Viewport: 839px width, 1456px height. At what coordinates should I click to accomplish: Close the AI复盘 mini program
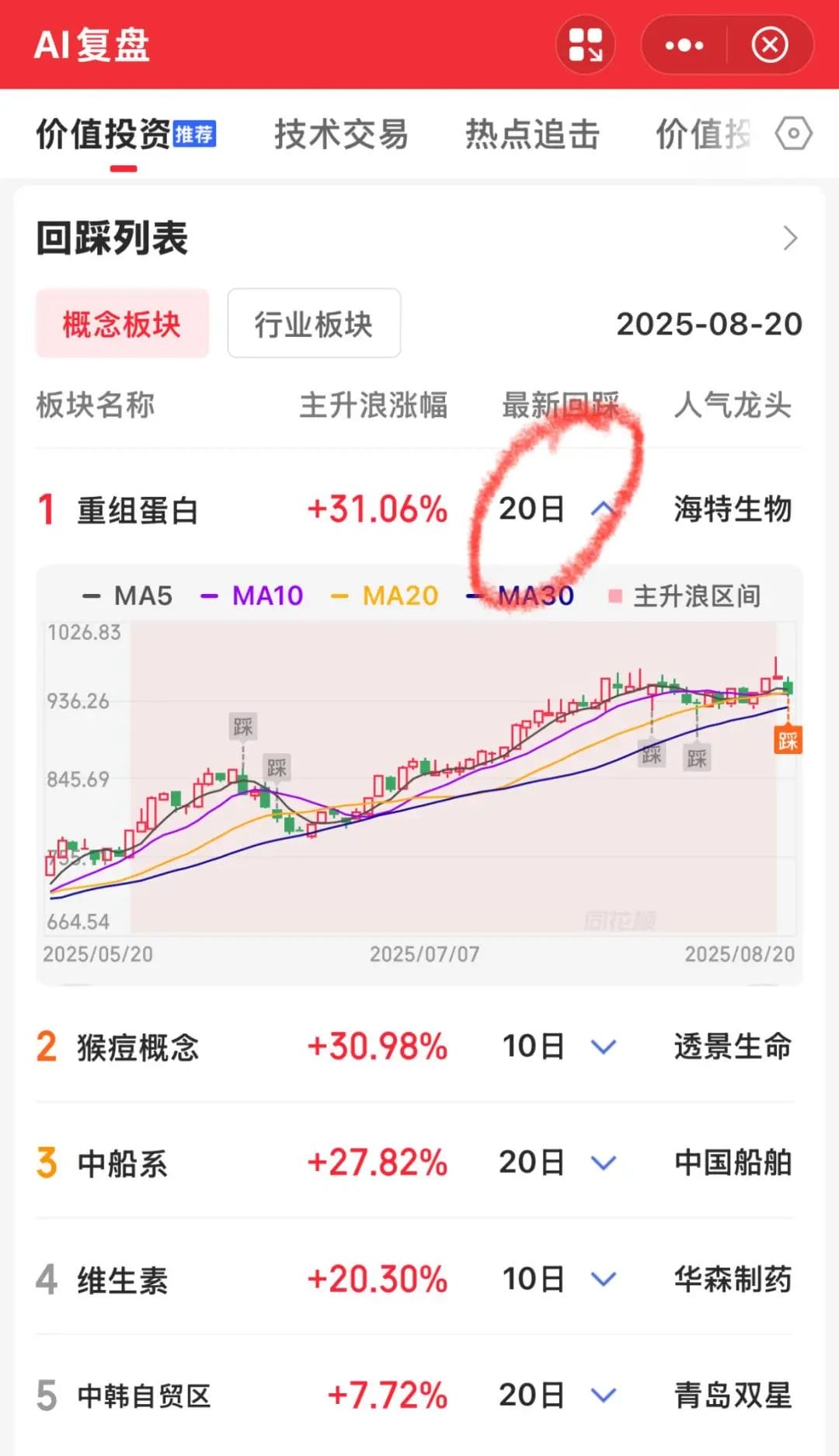tap(770, 45)
